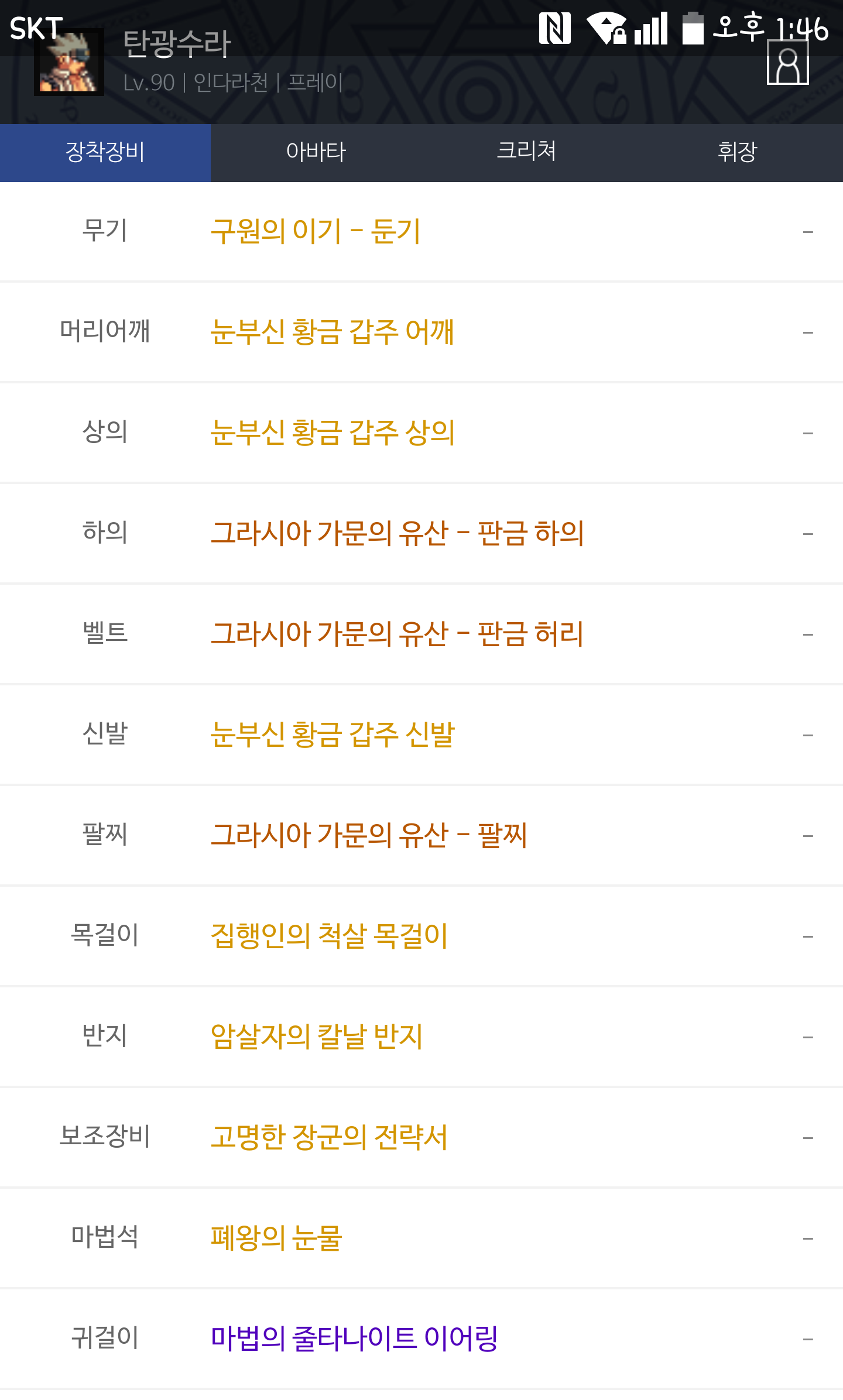Screen dimensions: 843x1400
Task: View 눈부신 황금 갑주 상의 details
Action: click(x=332, y=433)
